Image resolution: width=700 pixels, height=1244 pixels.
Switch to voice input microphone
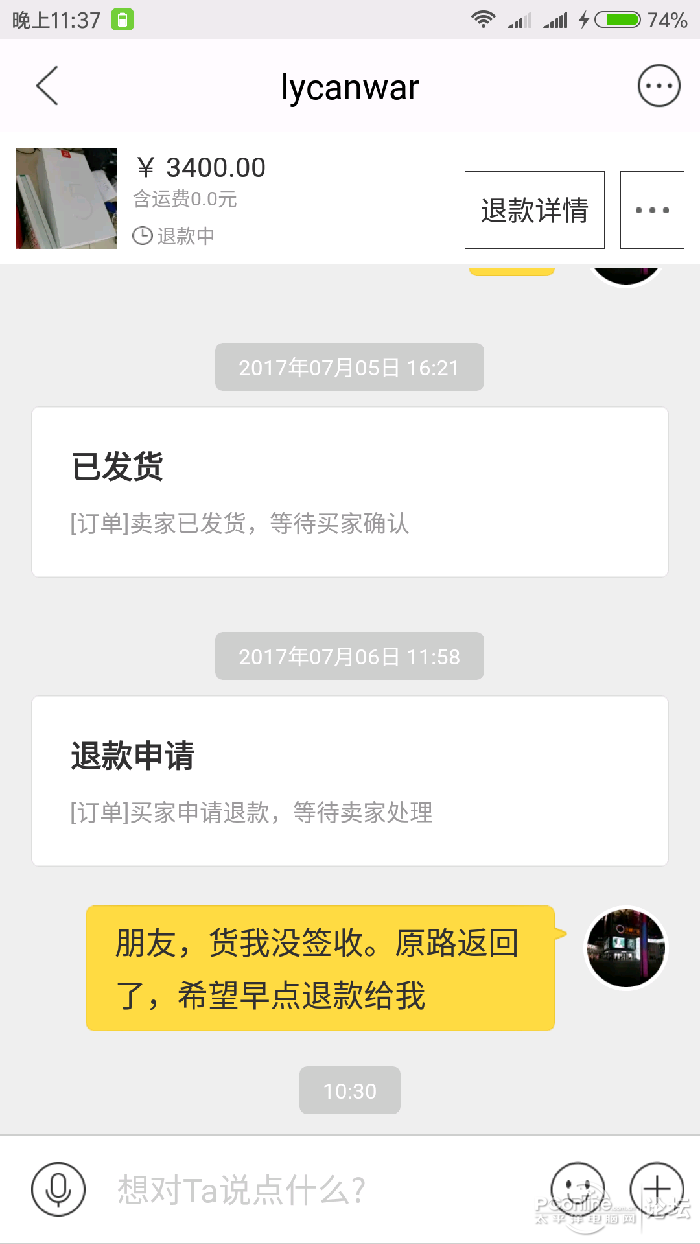coord(58,1189)
